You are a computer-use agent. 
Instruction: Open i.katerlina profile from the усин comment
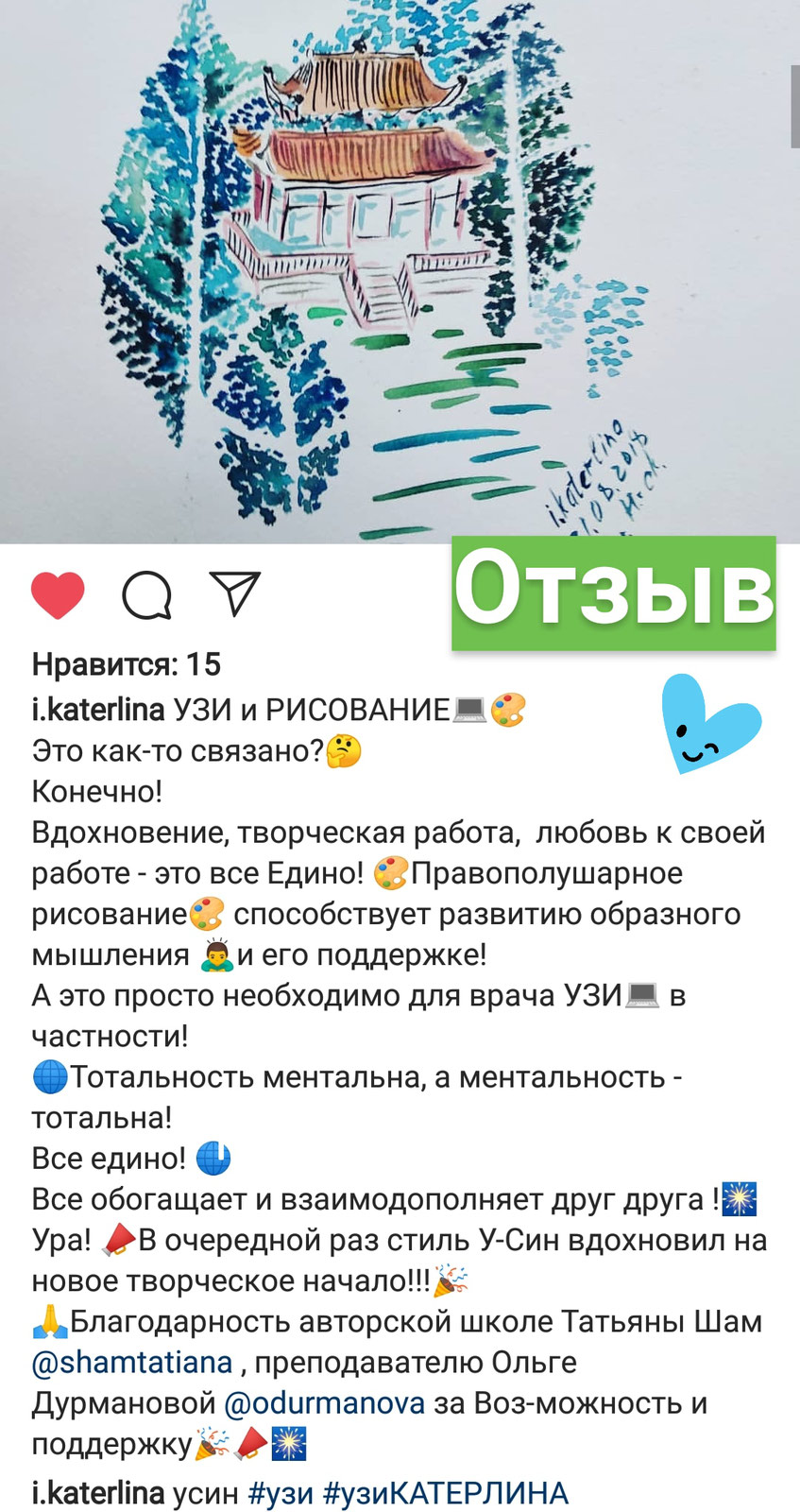(98, 1493)
